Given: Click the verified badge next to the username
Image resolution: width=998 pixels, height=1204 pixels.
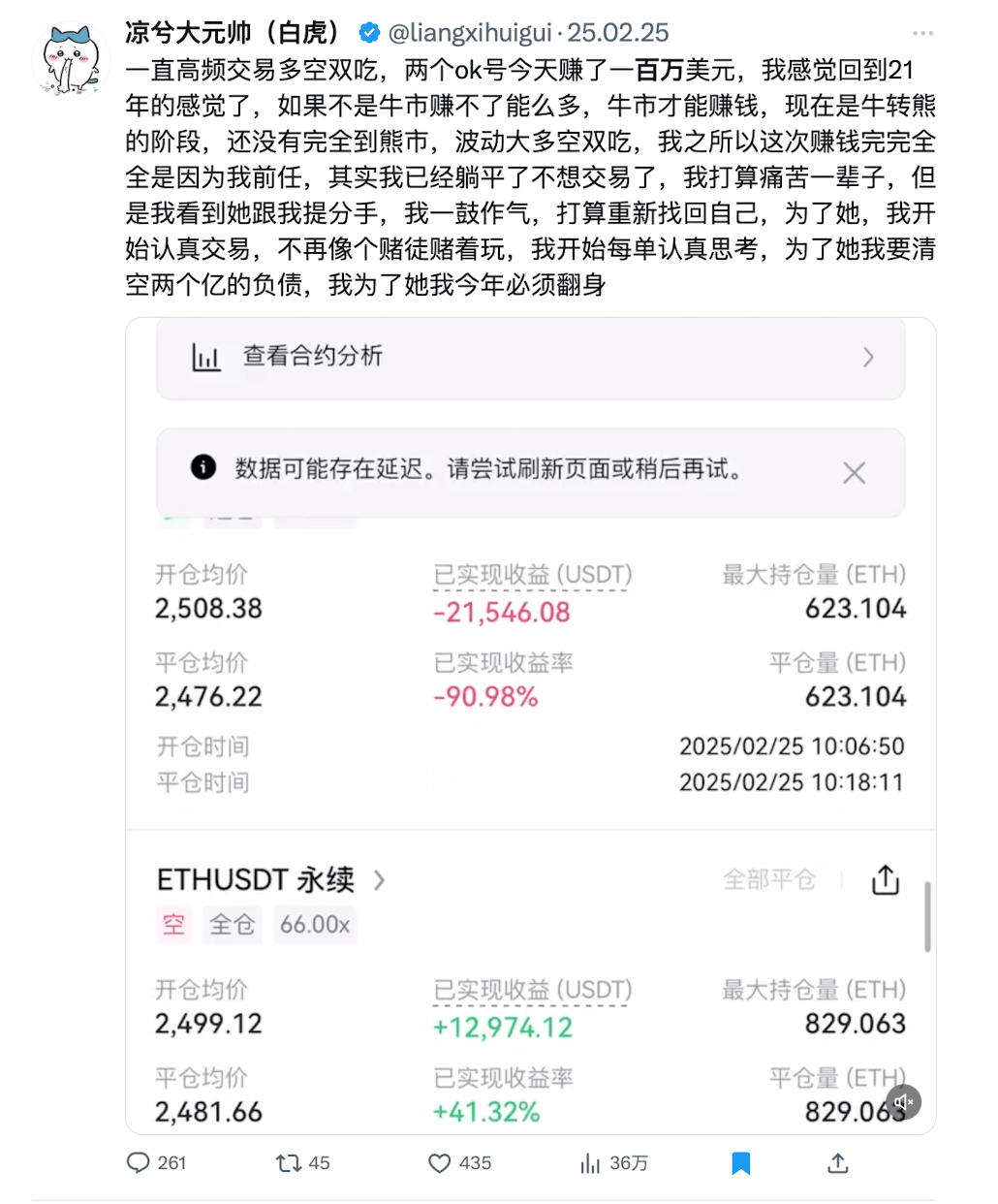Looking at the screenshot, I should (x=368, y=30).
